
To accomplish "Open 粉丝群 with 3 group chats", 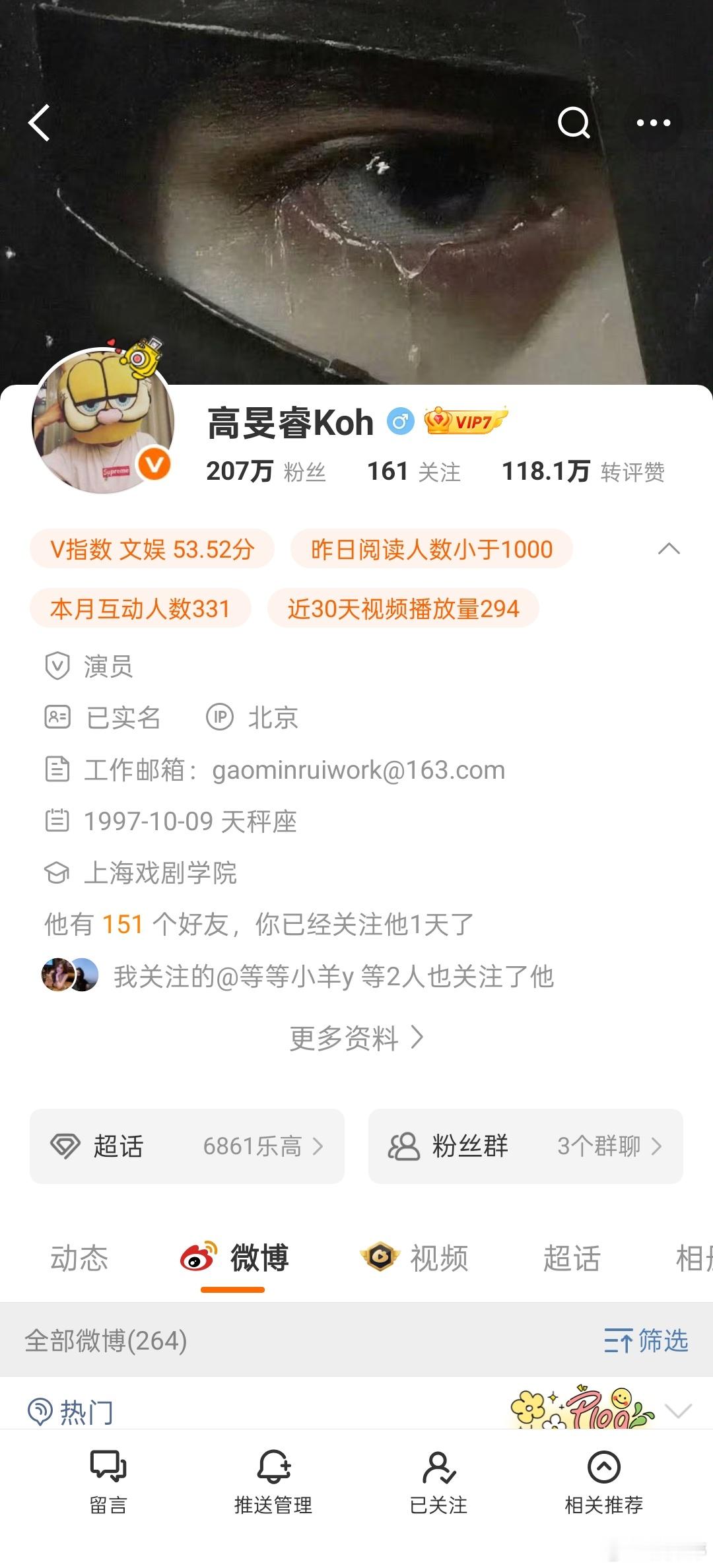I will pos(525,1146).
